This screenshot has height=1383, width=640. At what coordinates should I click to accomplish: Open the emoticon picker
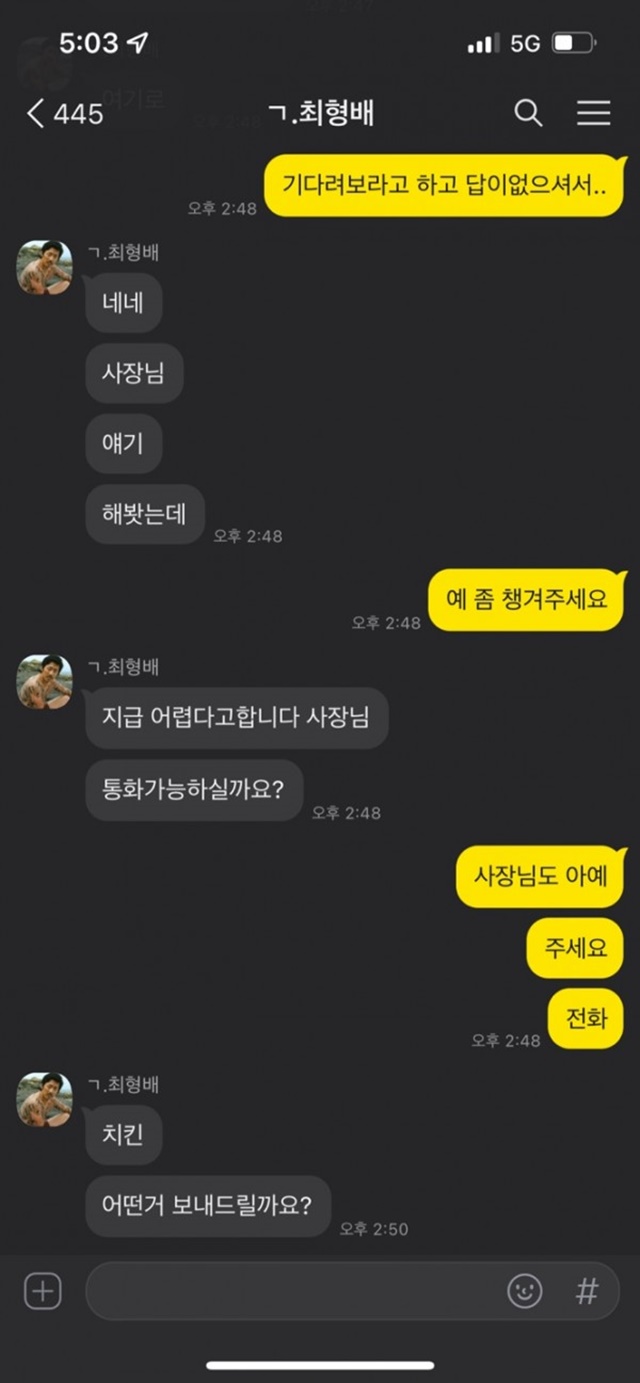(525, 1291)
